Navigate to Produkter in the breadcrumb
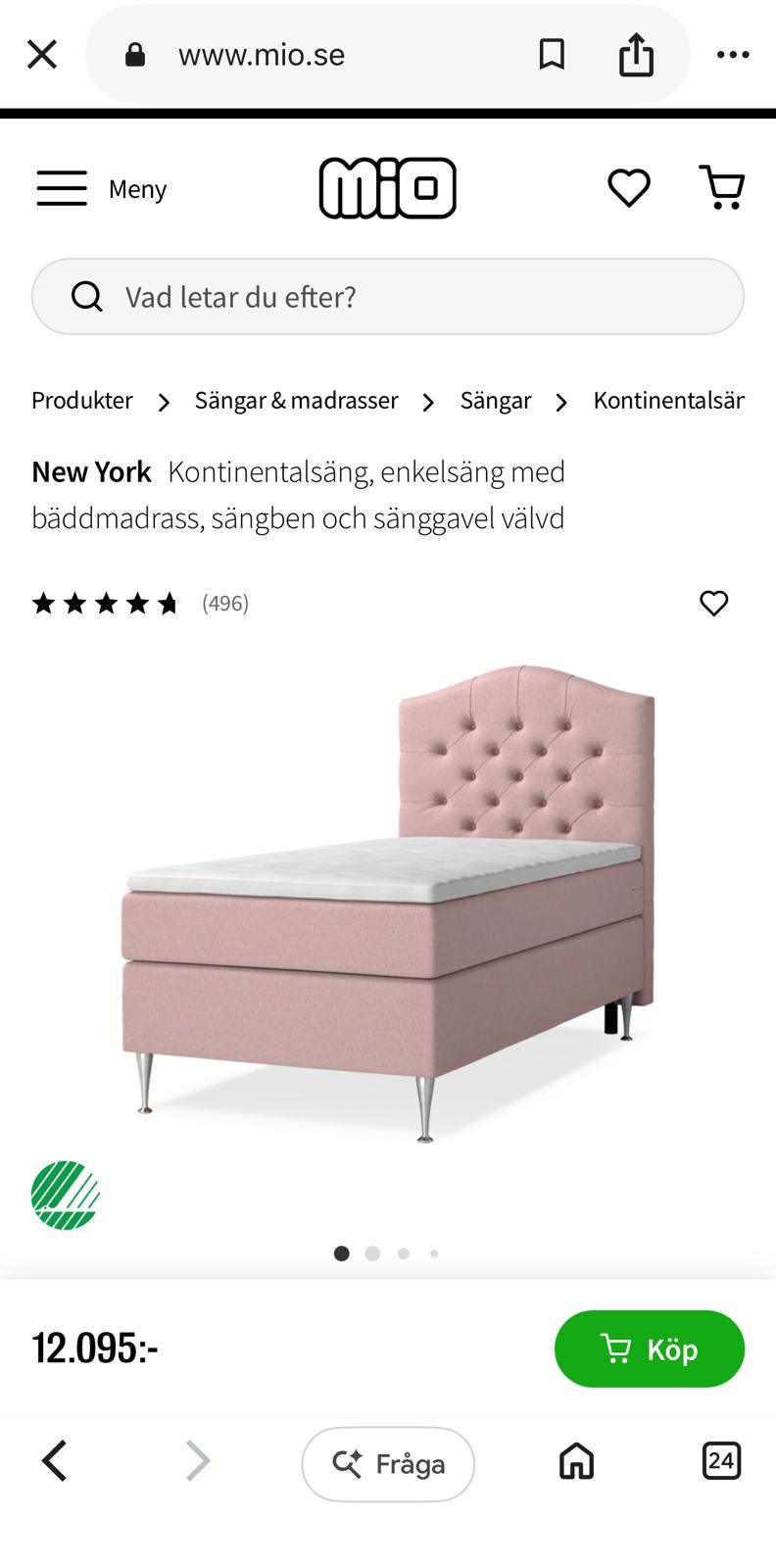This screenshot has height=1568, width=776. point(82,400)
